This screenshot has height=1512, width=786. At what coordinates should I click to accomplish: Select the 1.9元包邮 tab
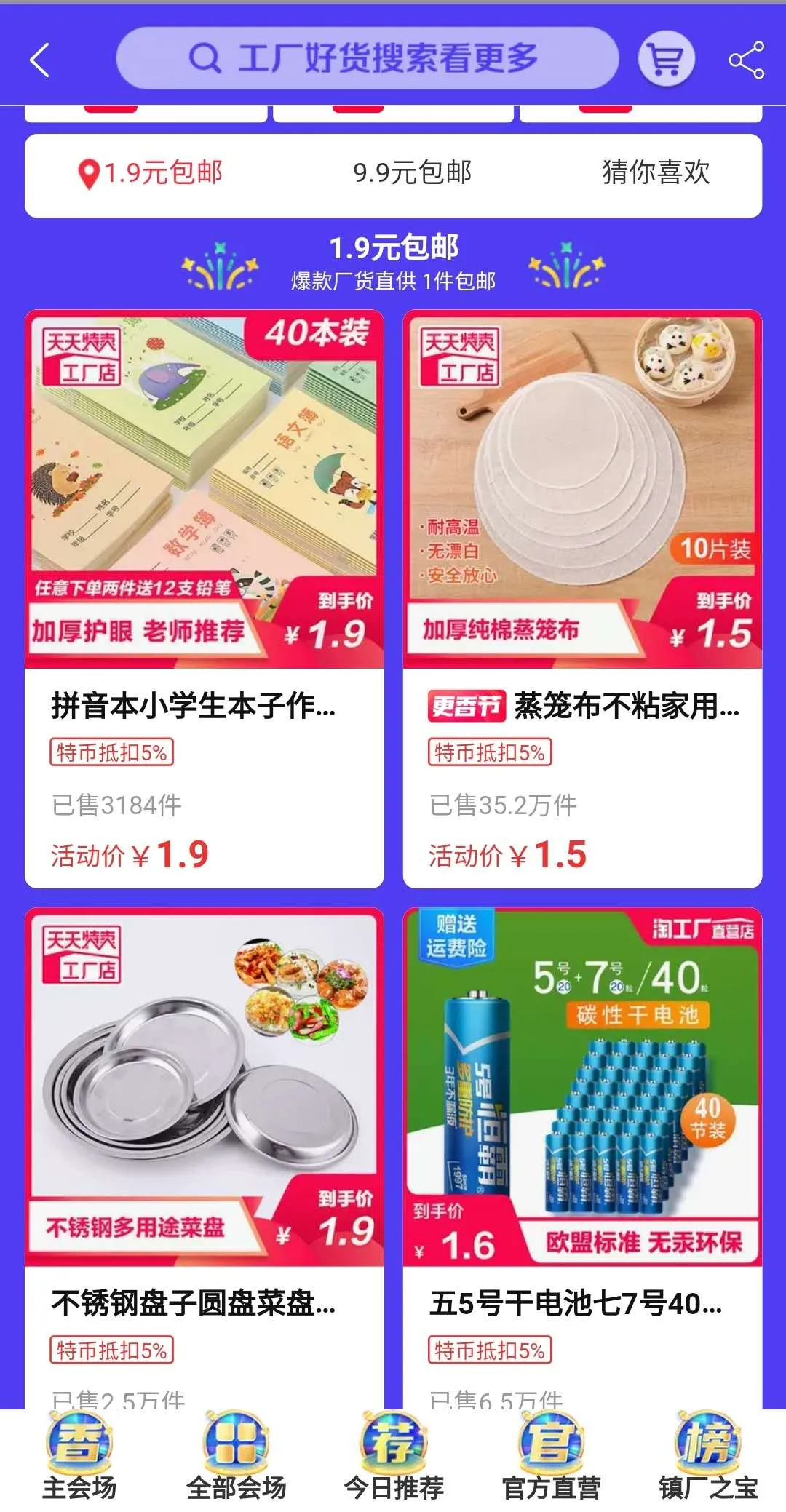pos(151,173)
